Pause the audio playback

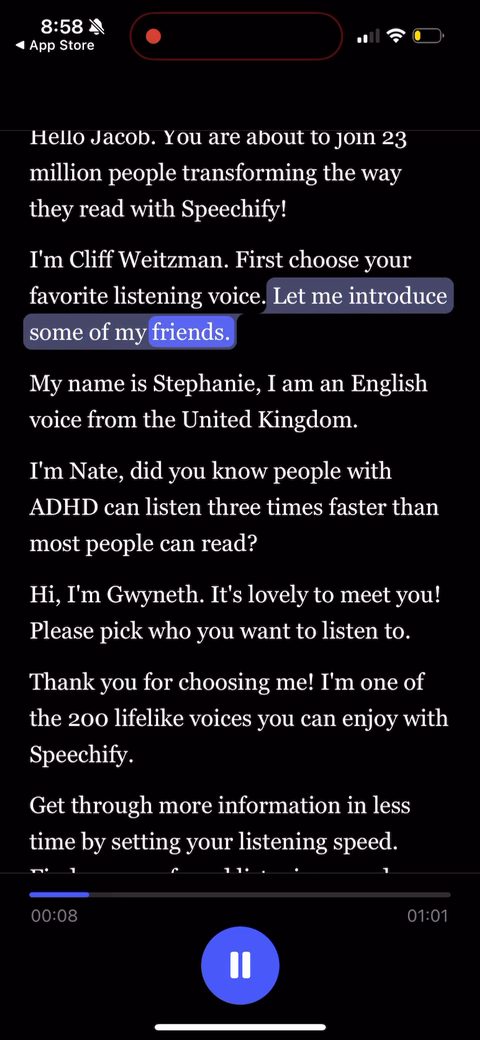click(240, 965)
